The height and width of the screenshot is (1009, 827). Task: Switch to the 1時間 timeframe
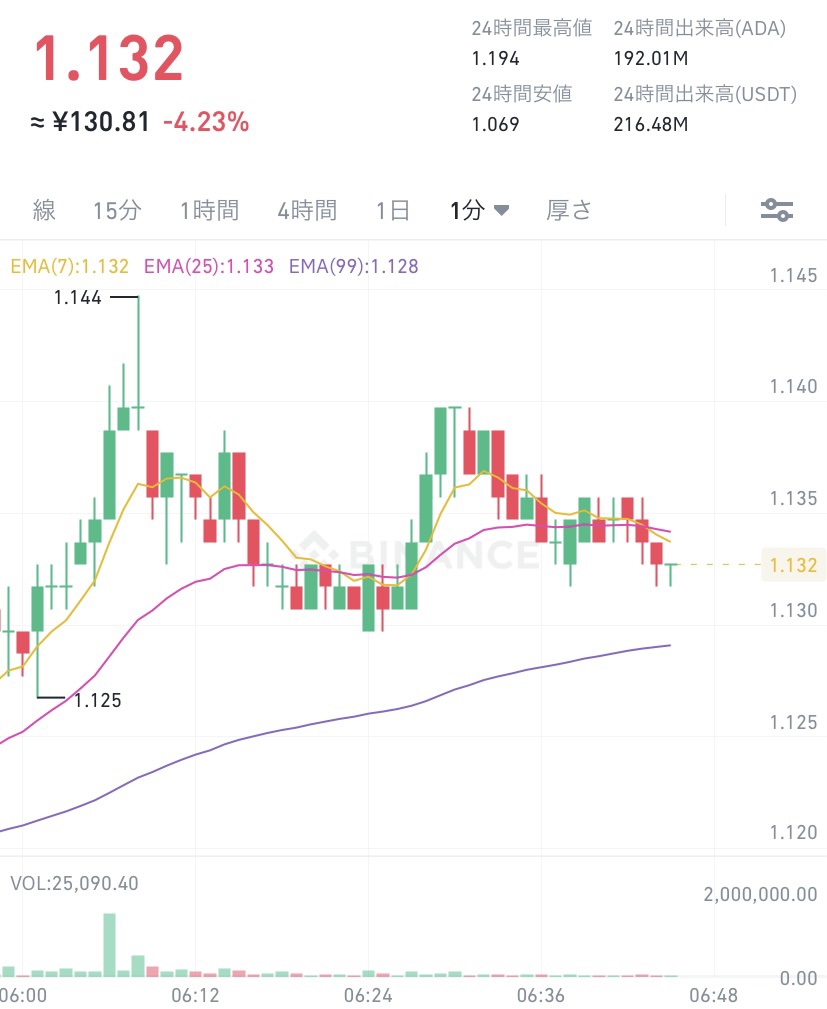pyautogui.click(x=210, y=210)
